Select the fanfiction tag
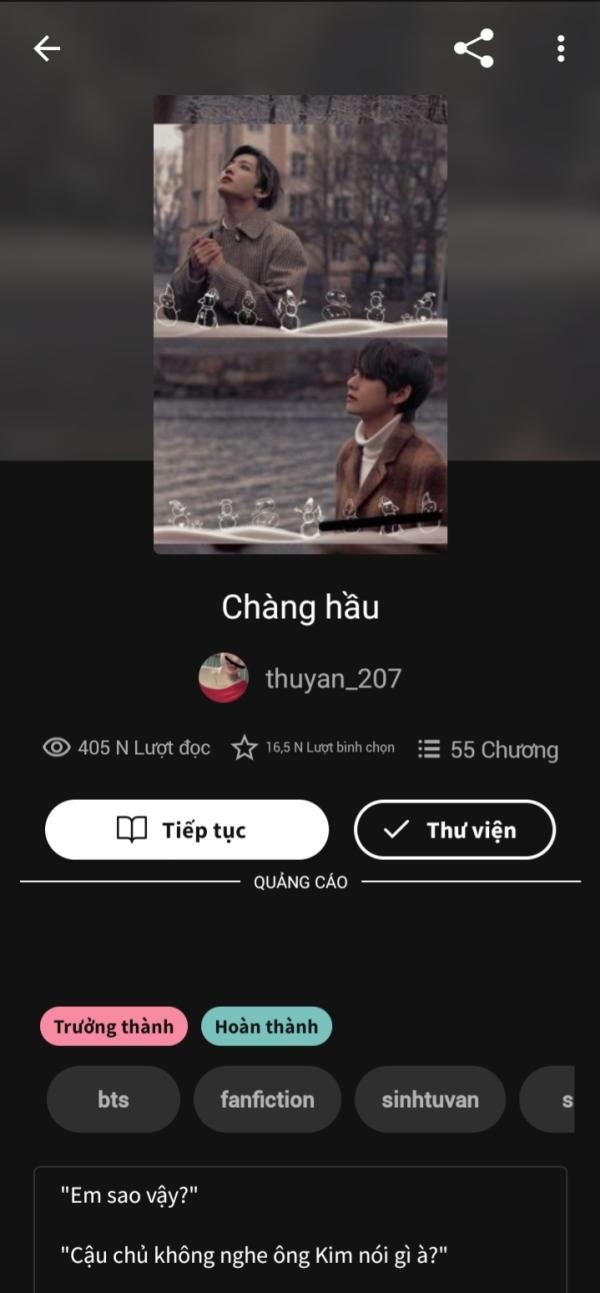Screen dimensions: 600x1293 pyautogui.click(x=267, y=1099)
